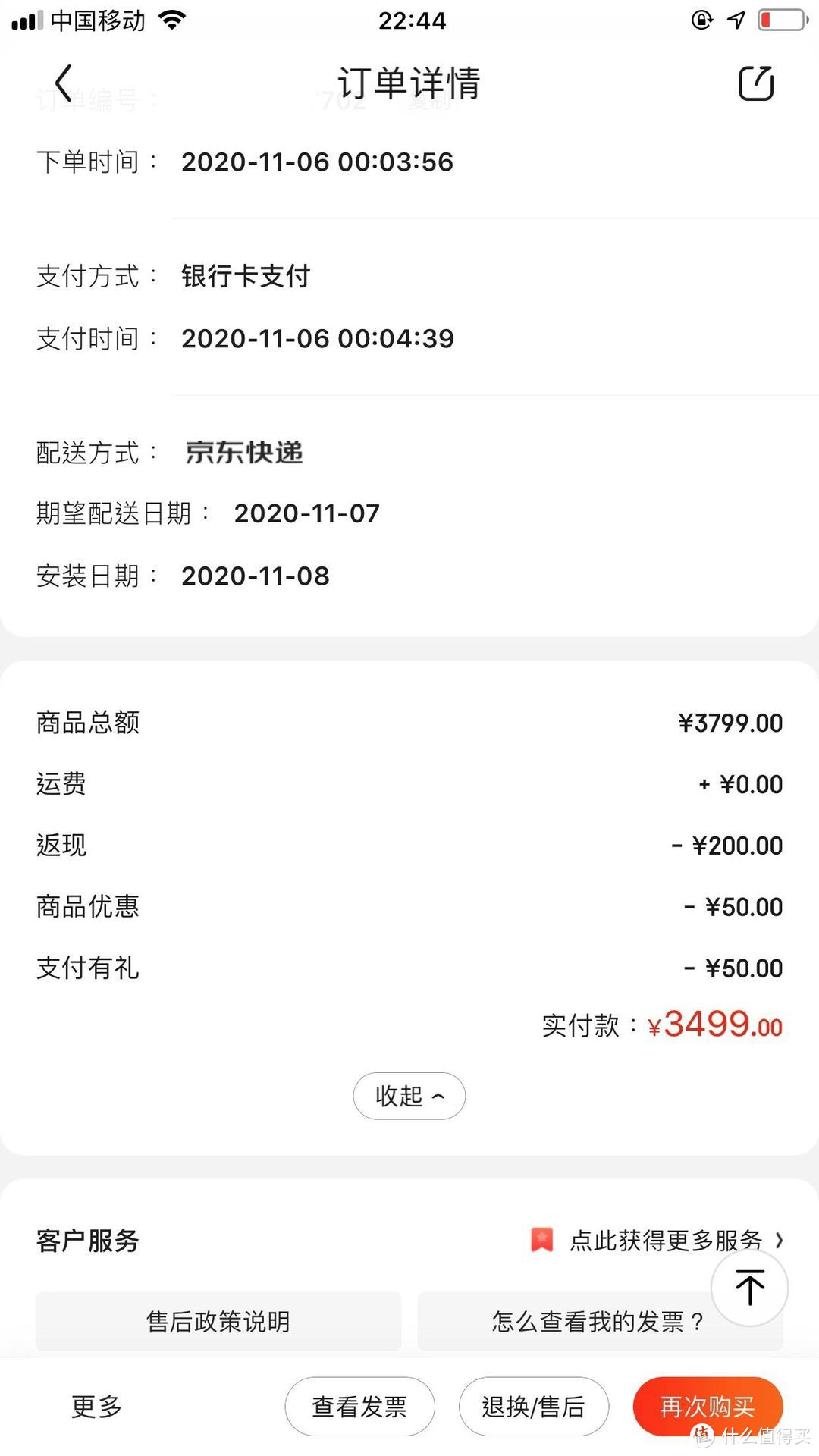Tap the Wi-Fi icon in the status bar
The height and width of the screenshot is (1456, 819).
171,20
